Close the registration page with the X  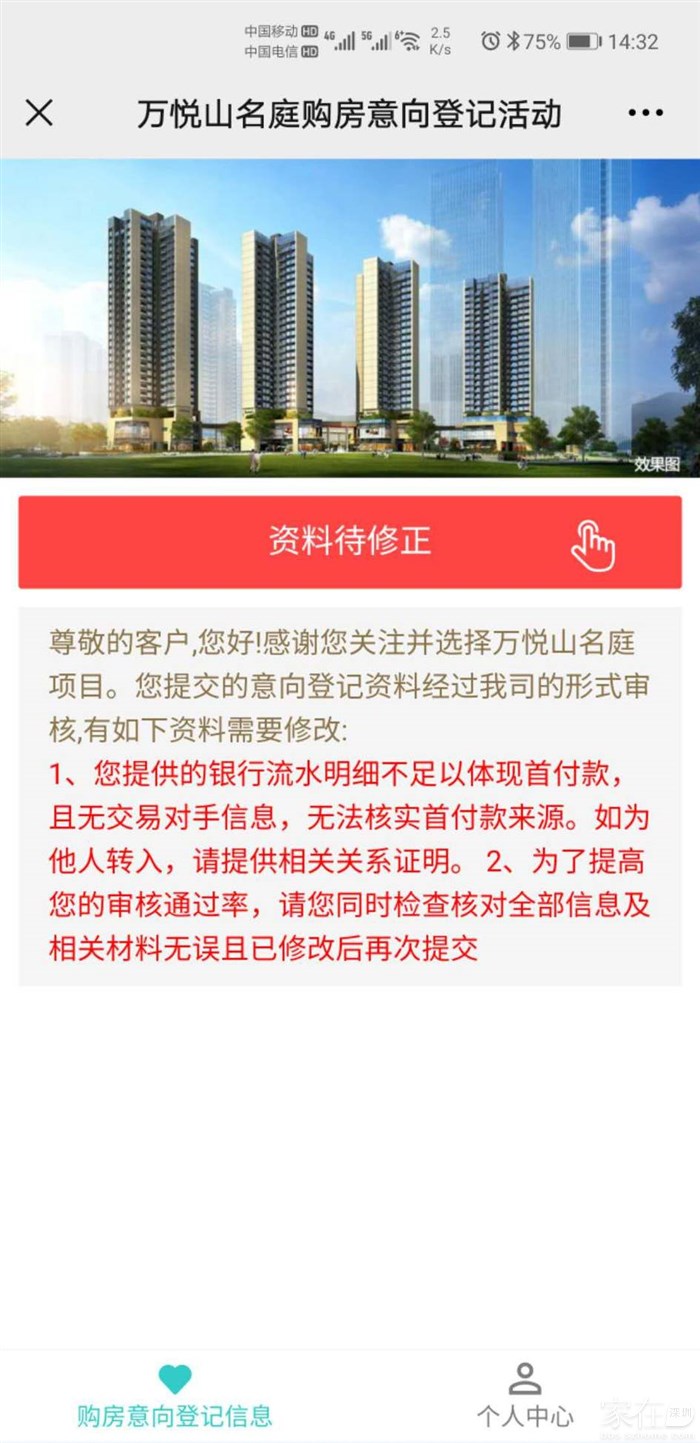coord(39,113)
